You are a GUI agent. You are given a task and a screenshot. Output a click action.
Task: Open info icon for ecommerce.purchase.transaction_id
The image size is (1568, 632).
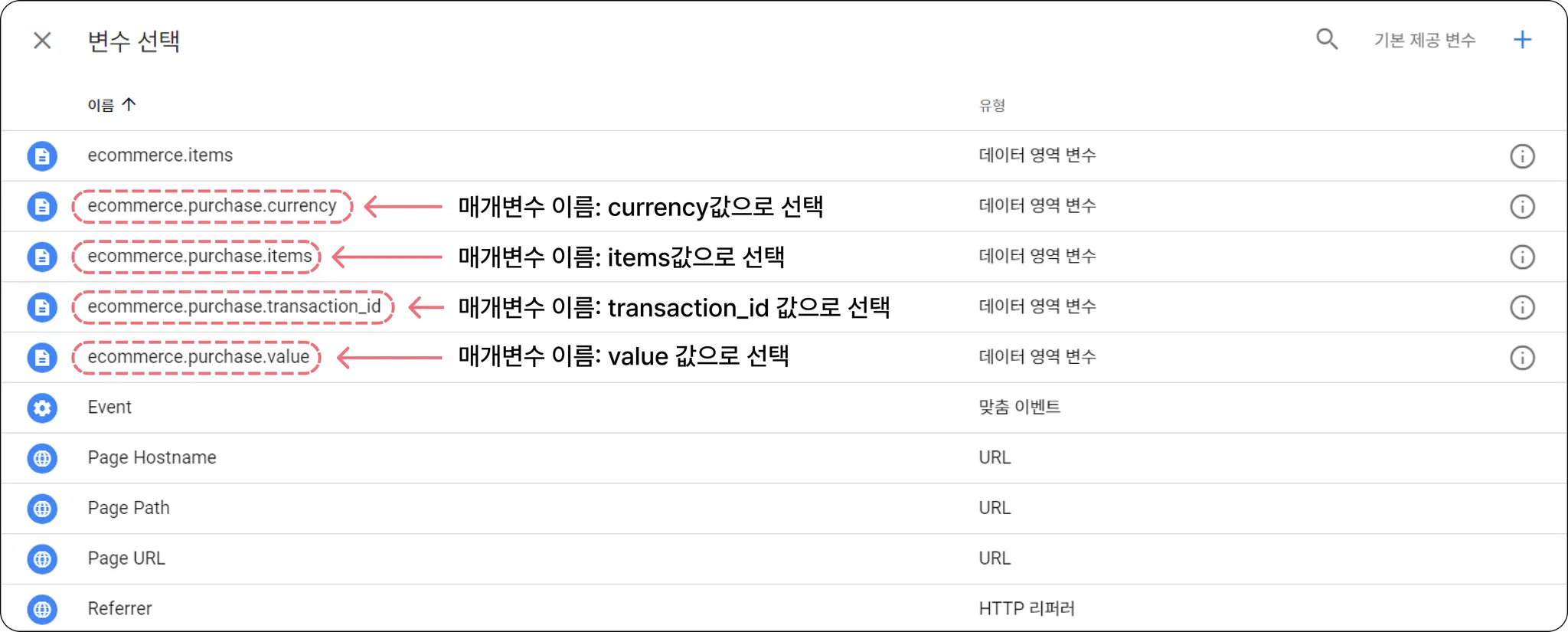click(x=1521, y=307)
